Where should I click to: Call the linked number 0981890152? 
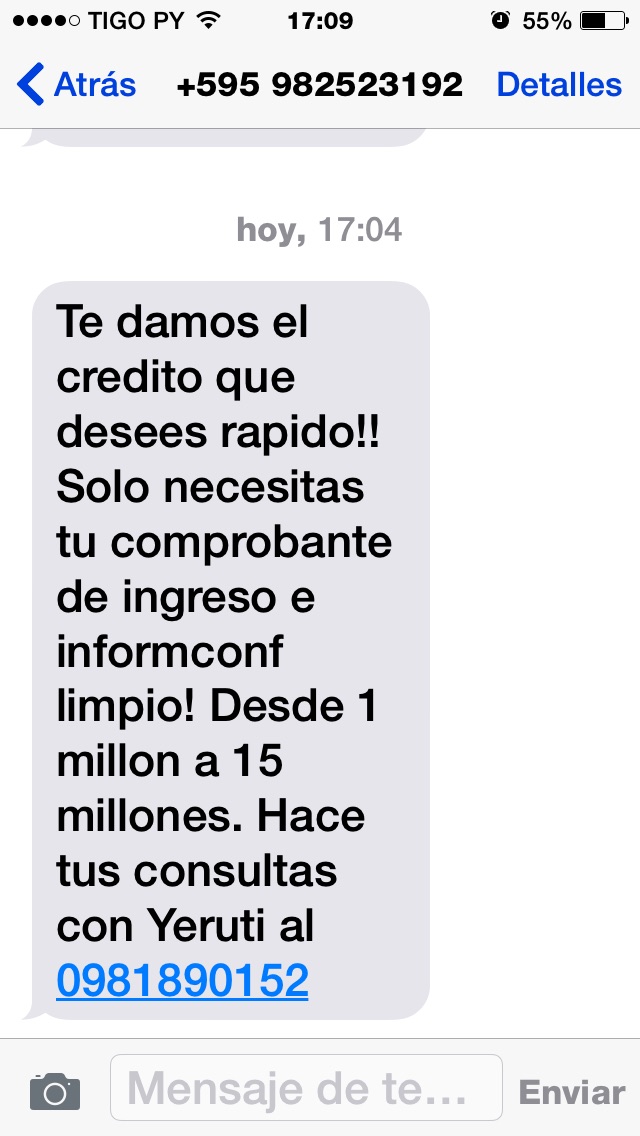tap(182, 981)
